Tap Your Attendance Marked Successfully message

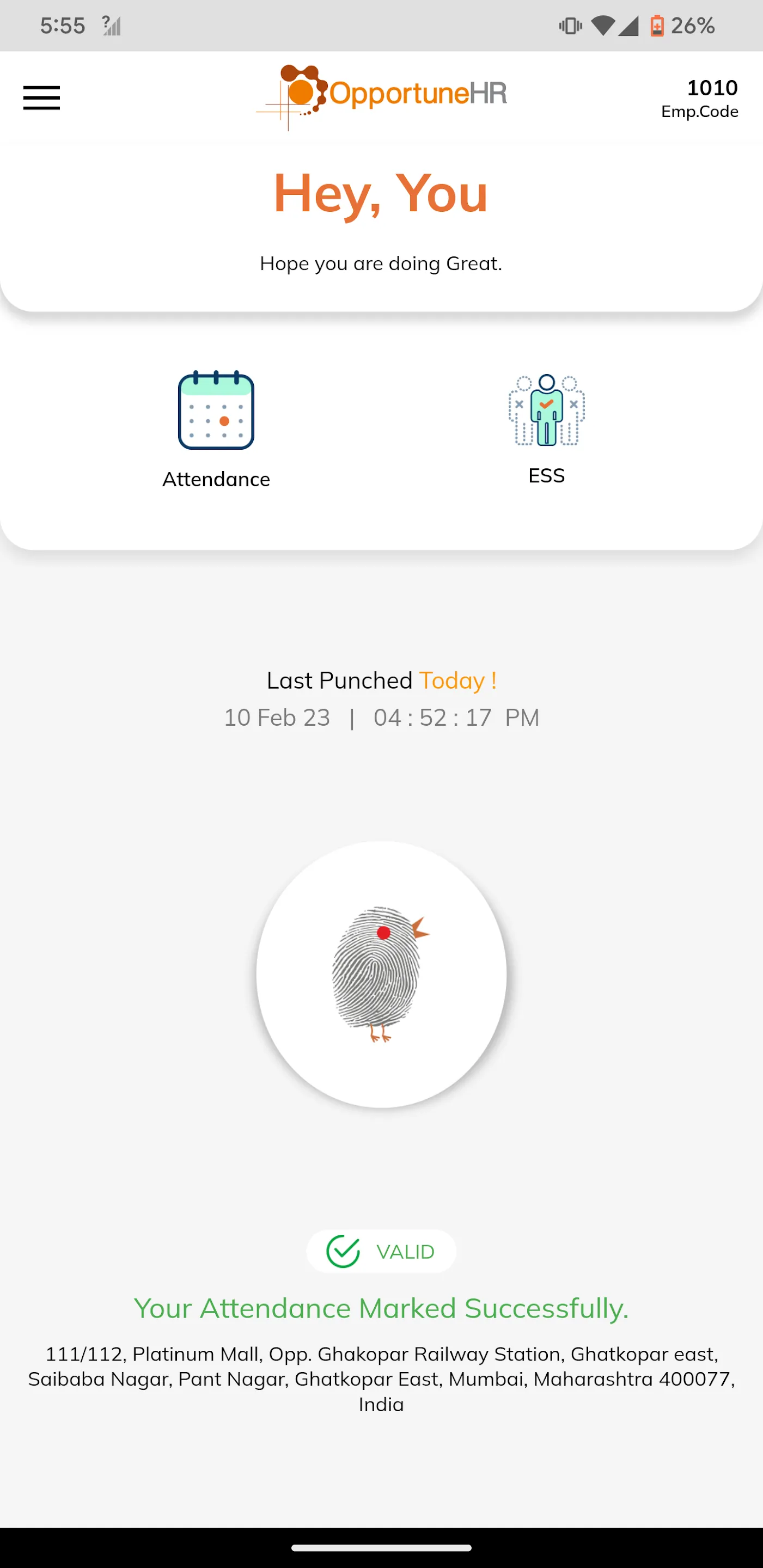point(381,1308)
